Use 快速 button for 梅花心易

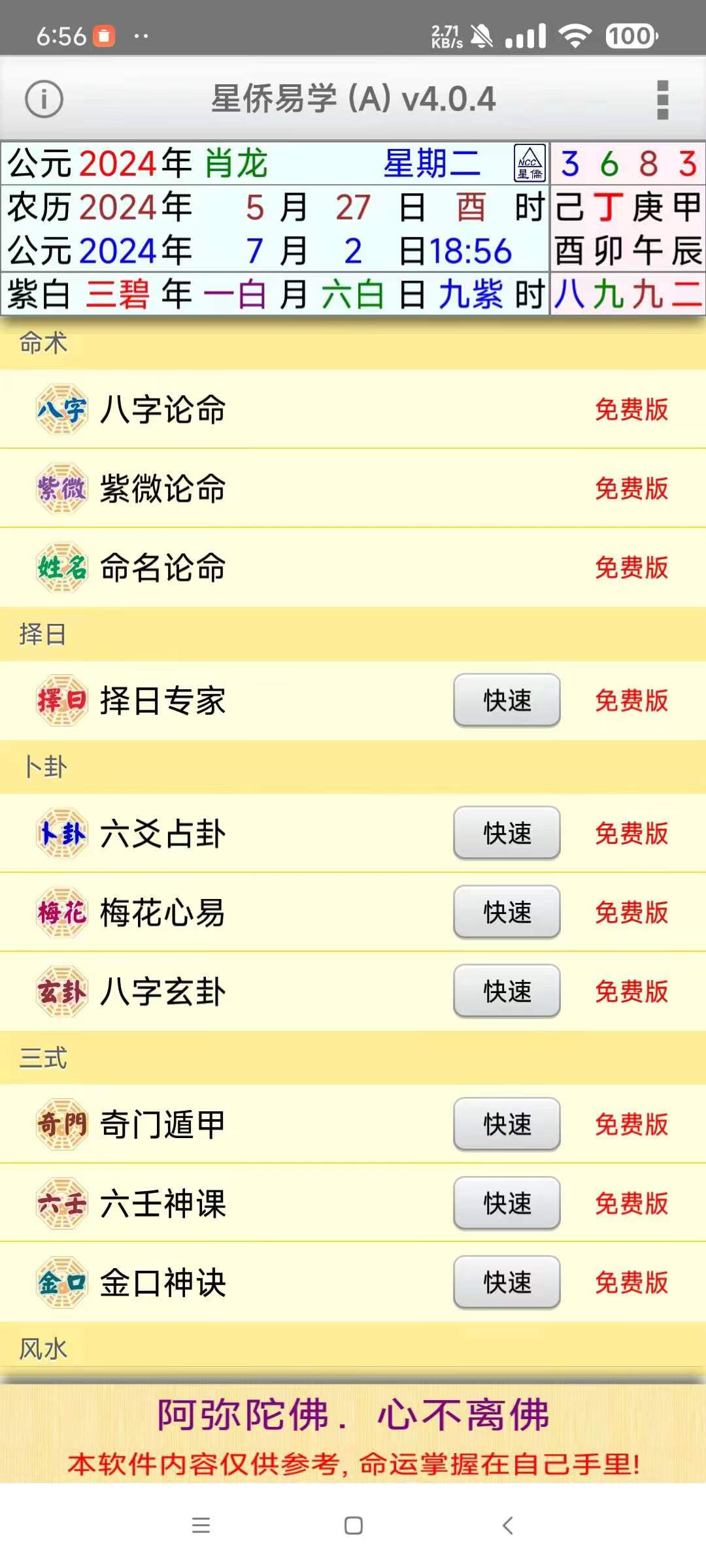[x=507, y=912]
